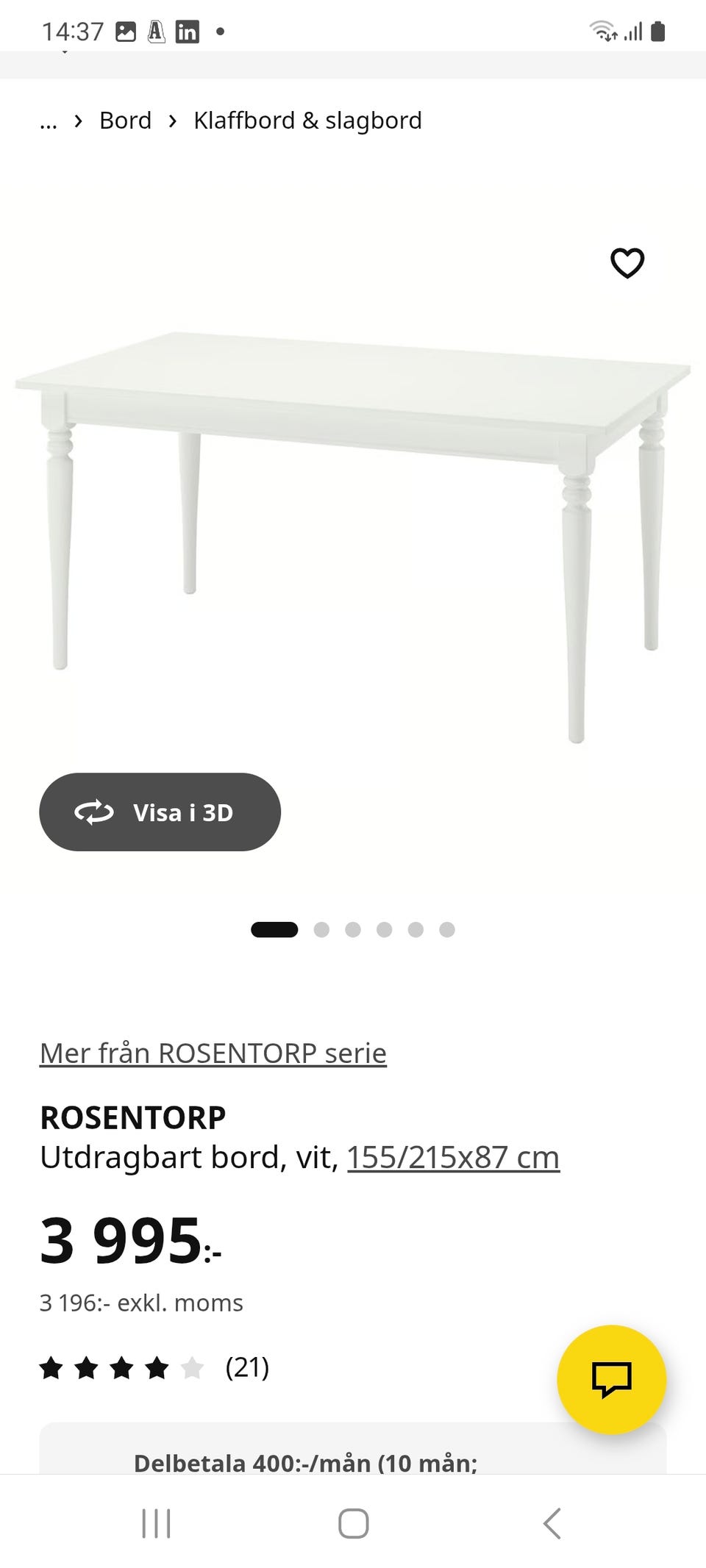Tap the rotation icon inside Visa i 3D

point(94,812)
